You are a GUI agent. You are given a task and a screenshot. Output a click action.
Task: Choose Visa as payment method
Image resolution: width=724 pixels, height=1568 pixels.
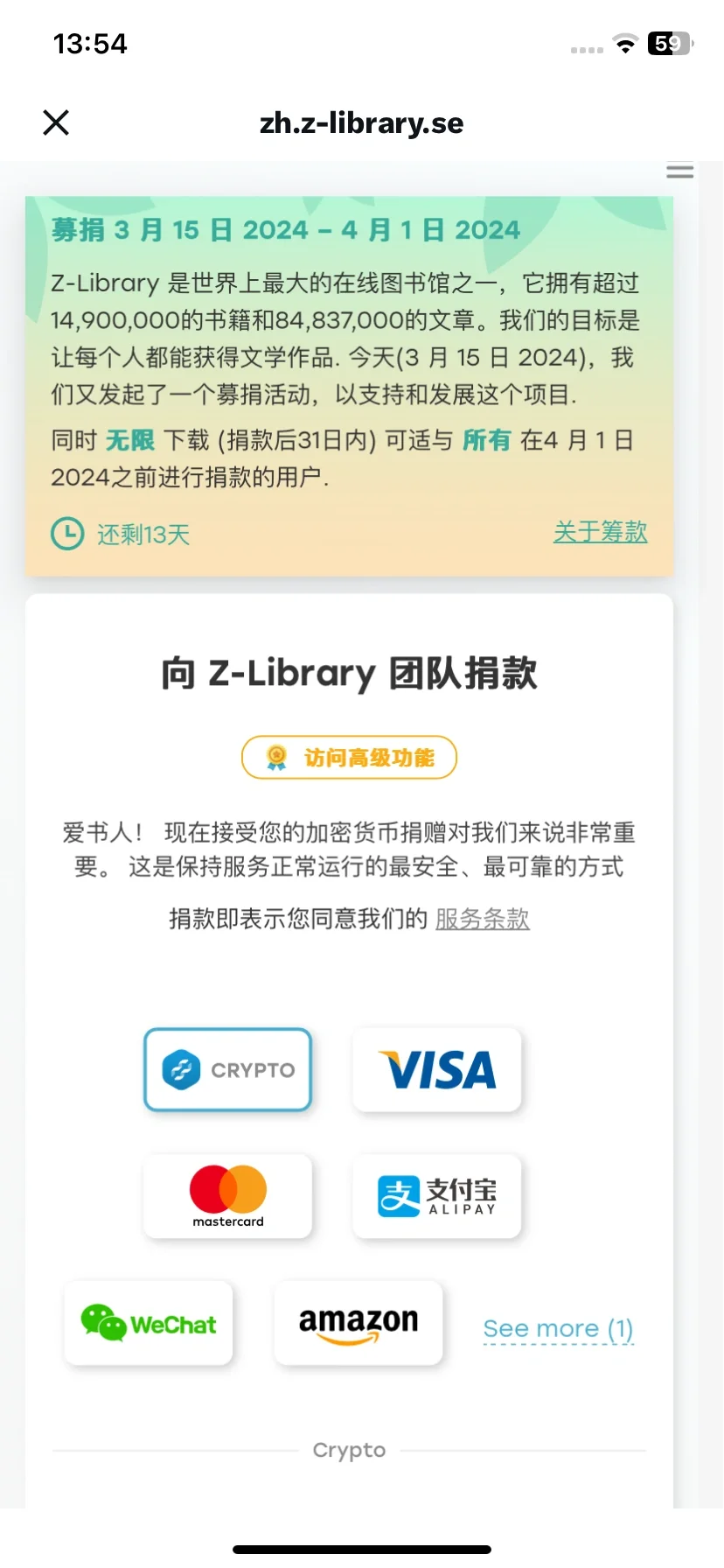point(437,1069)
